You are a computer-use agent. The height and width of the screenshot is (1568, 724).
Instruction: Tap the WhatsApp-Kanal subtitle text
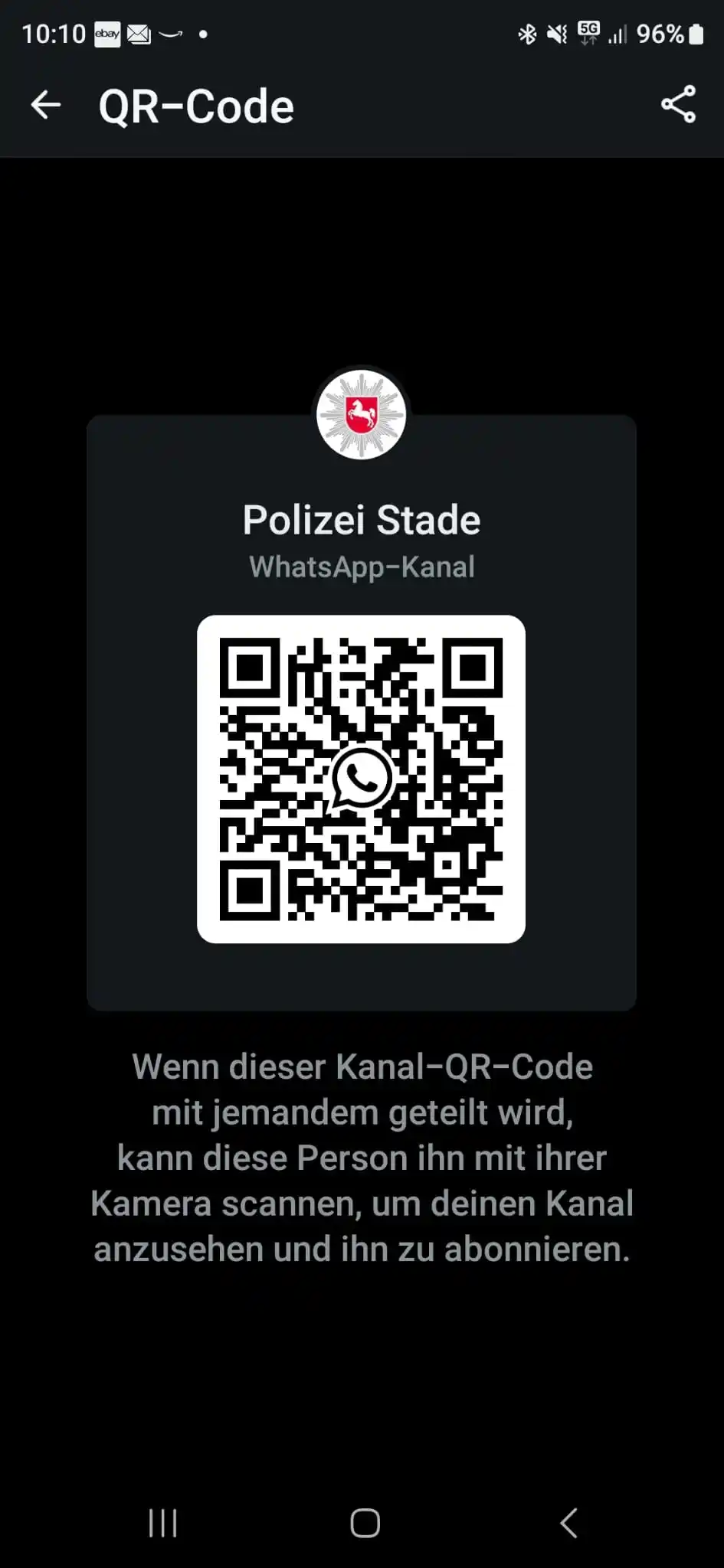(362, 567)
